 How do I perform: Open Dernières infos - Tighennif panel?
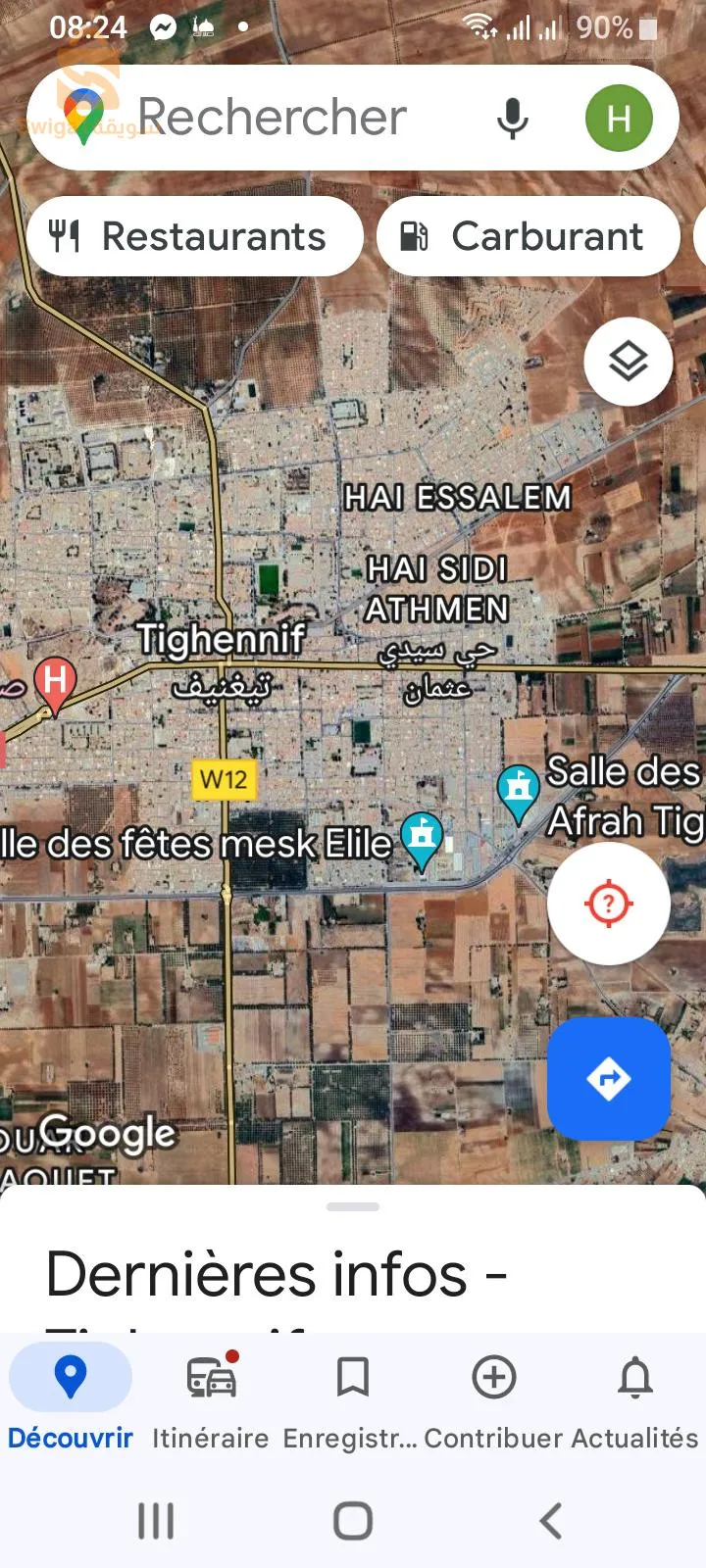353,1274
